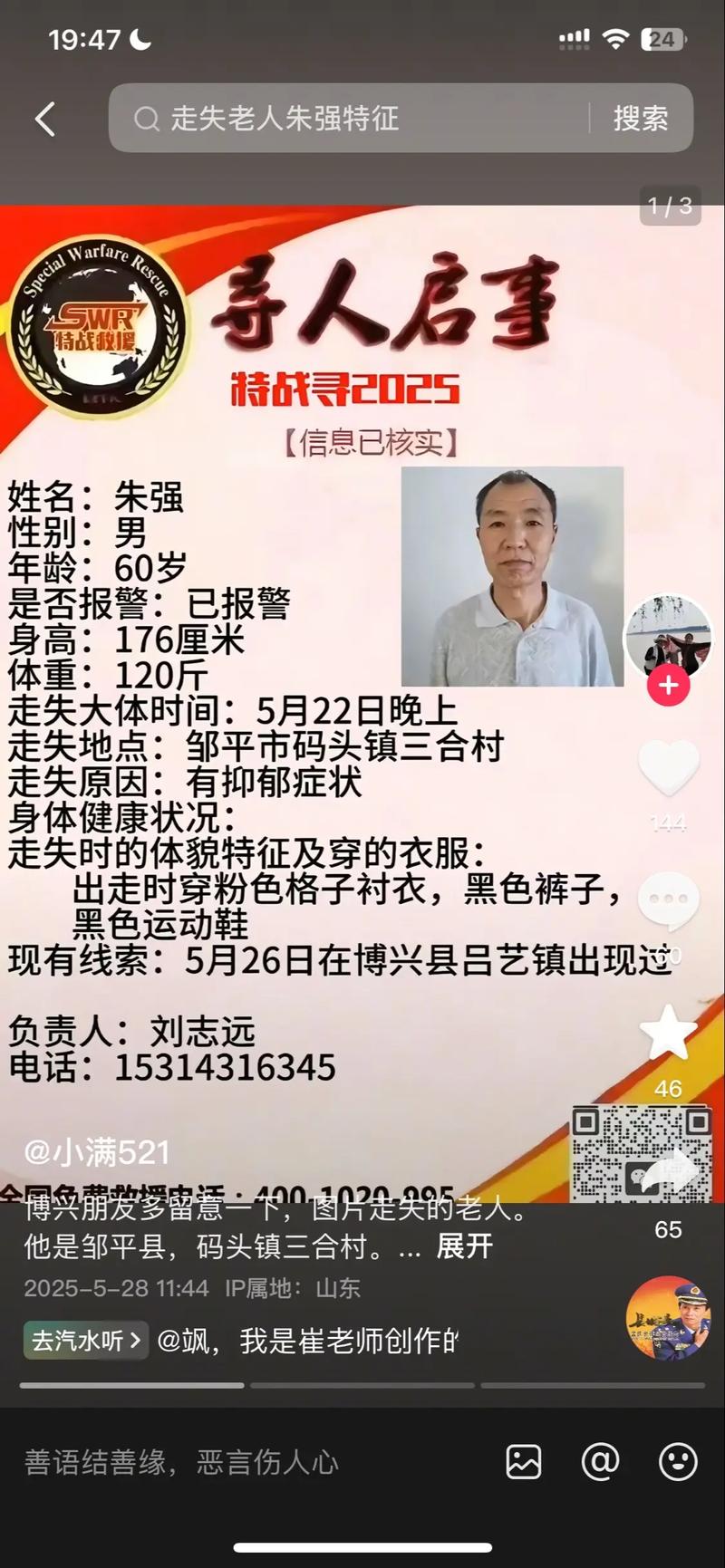Open the @小满521 author name
The height and width of the screenshot is (1568, 725).
click(x=97, y=1152)
